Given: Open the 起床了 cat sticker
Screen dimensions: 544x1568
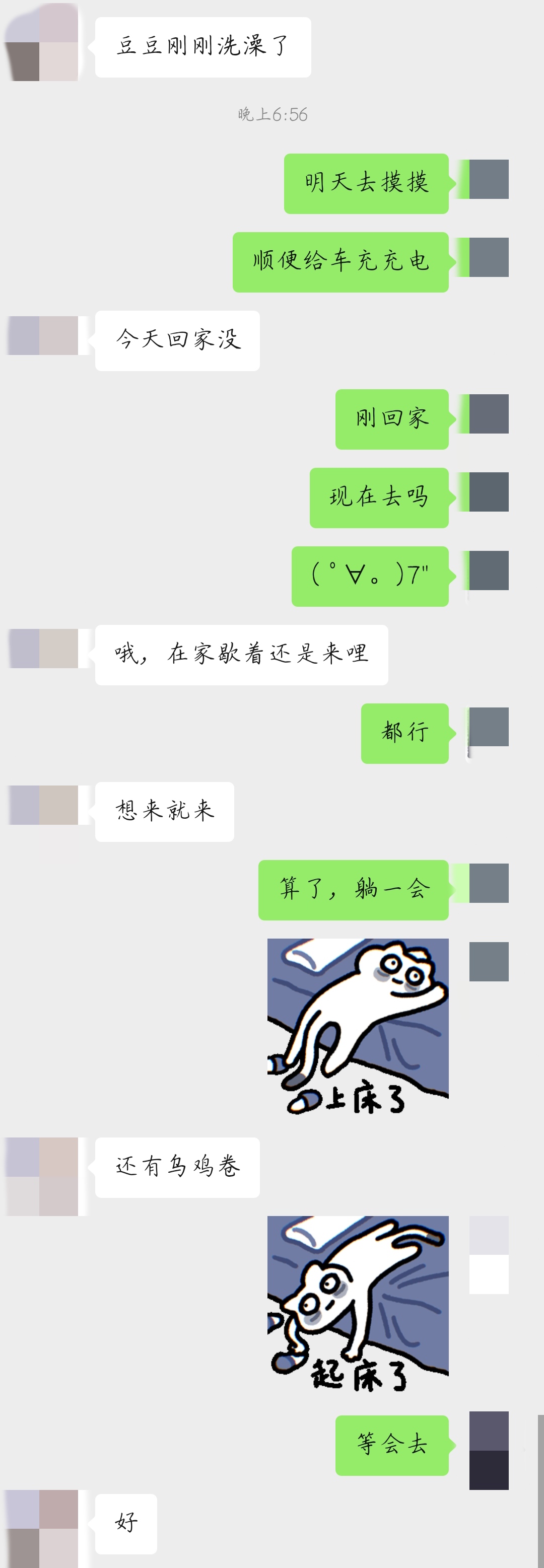Looking at the screenshot, I should 358,1305.
